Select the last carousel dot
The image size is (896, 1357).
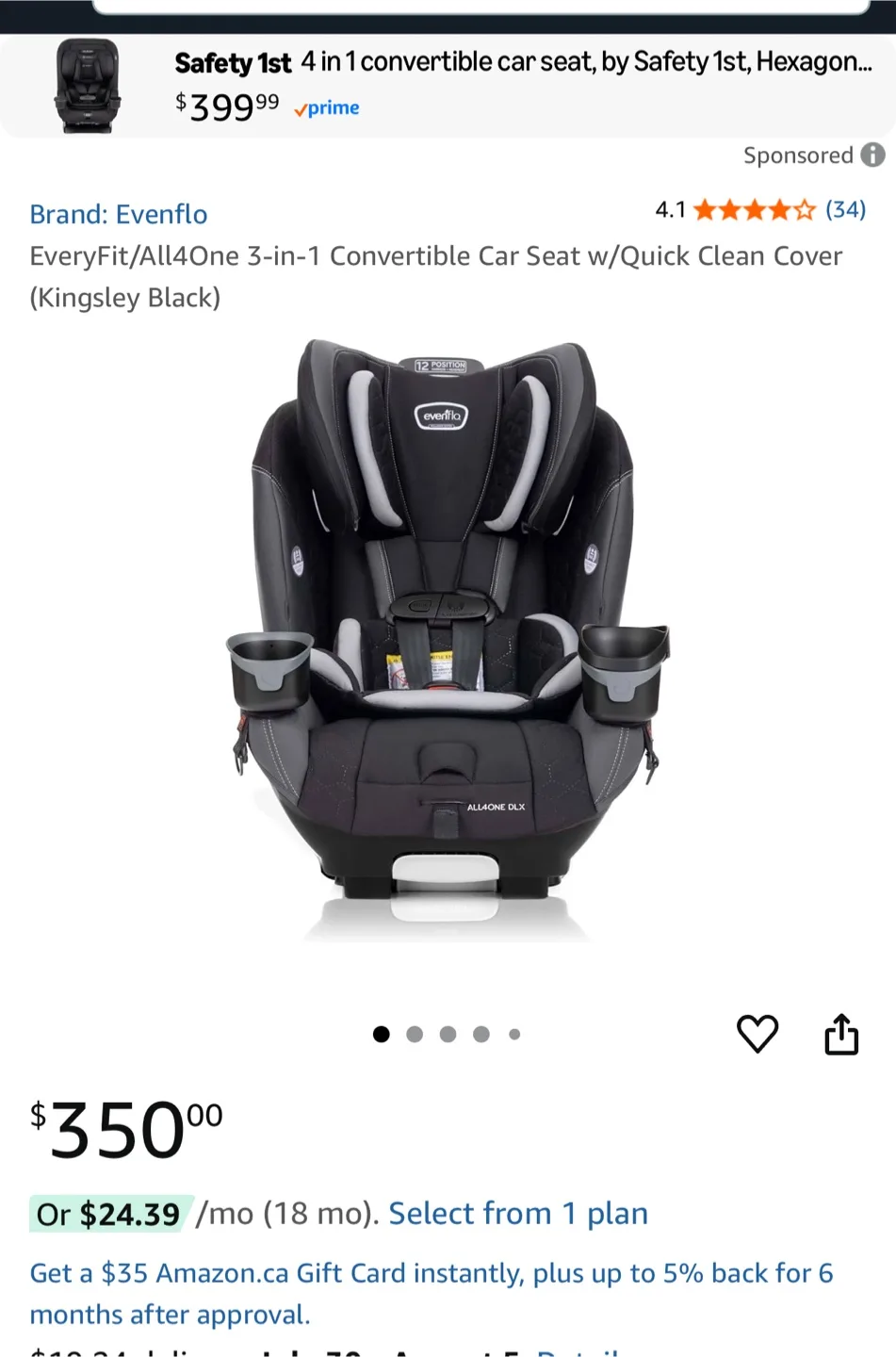[x=514, y=1034]
